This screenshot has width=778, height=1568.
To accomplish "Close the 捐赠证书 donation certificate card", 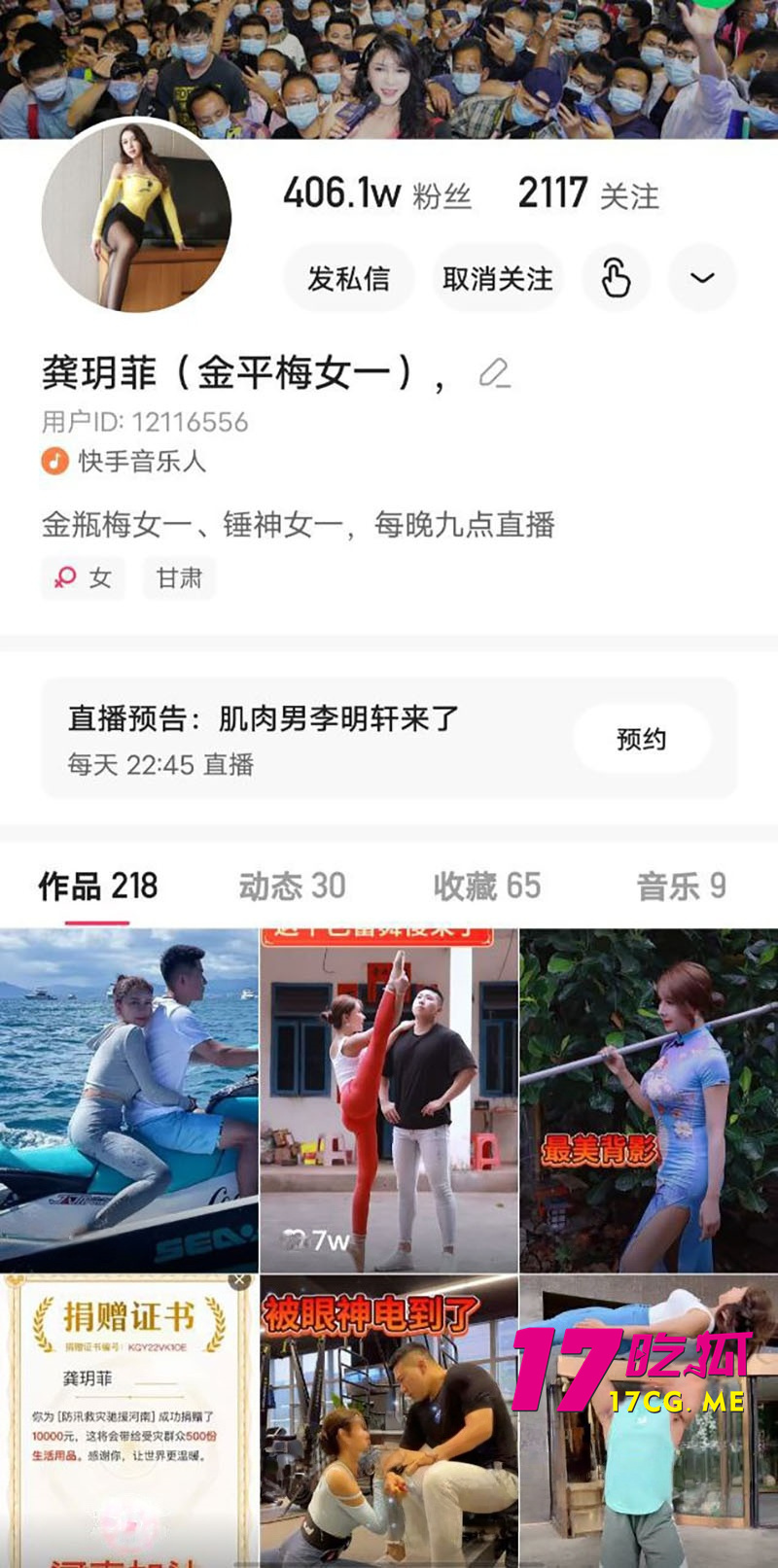I will pyautogui.click(x=239, y=1280).
